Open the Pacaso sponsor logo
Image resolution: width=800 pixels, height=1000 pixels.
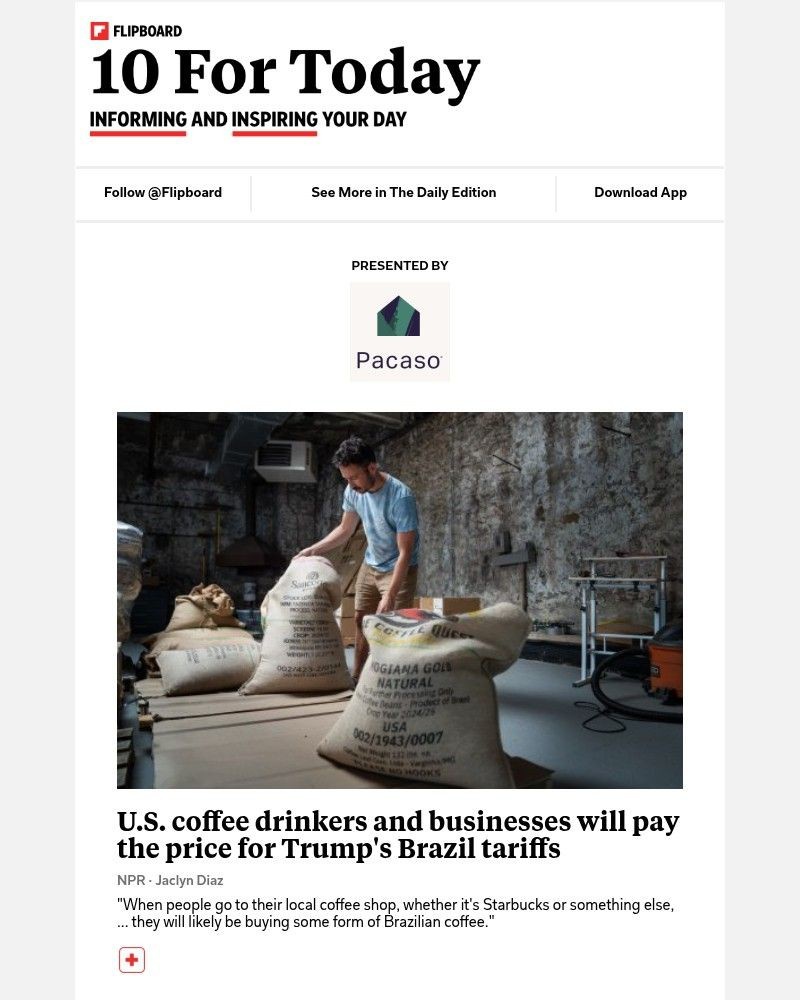(400, 331)
